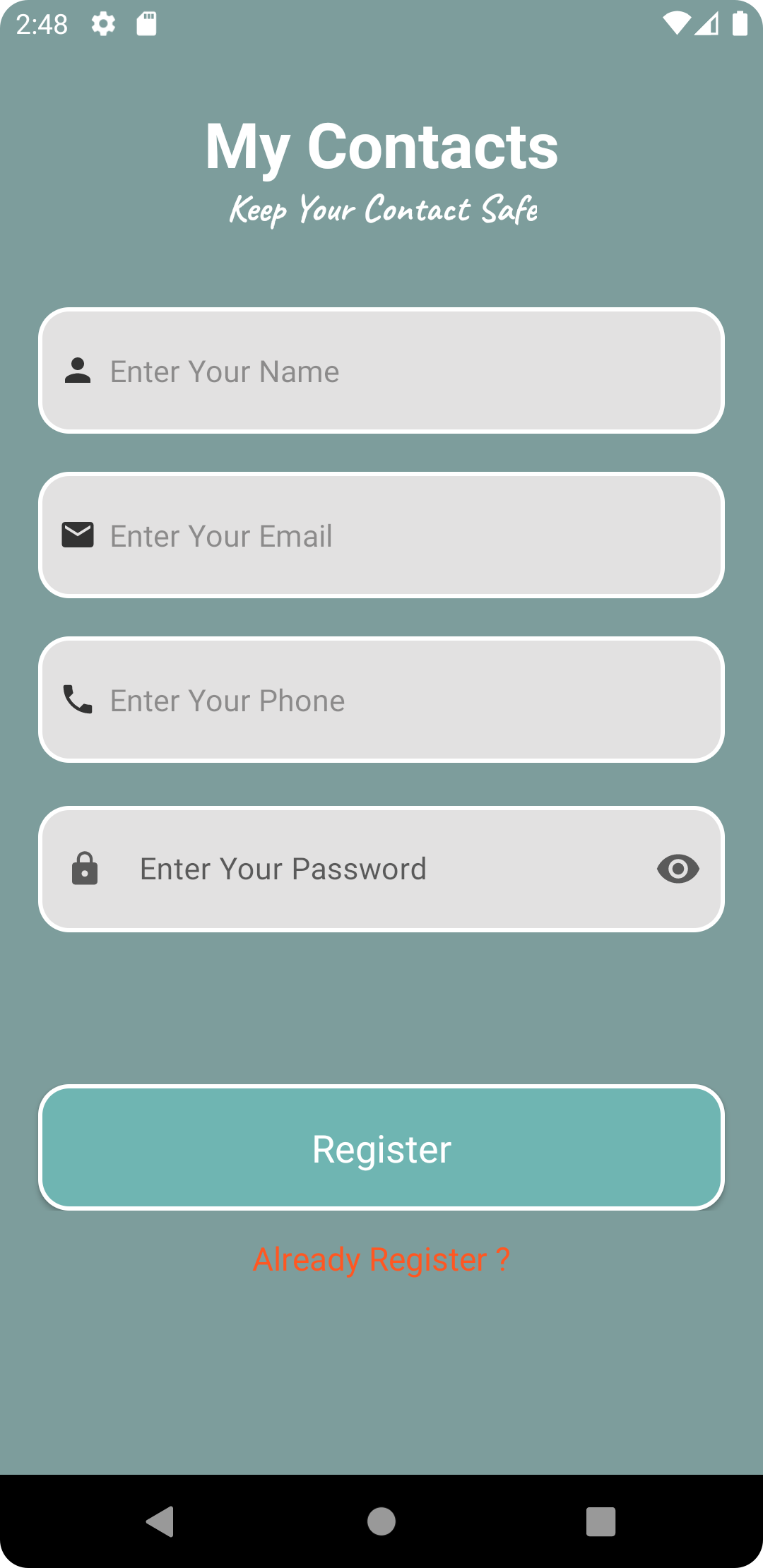
Task: Click the clock in the status bar
Action: [44, 24]
